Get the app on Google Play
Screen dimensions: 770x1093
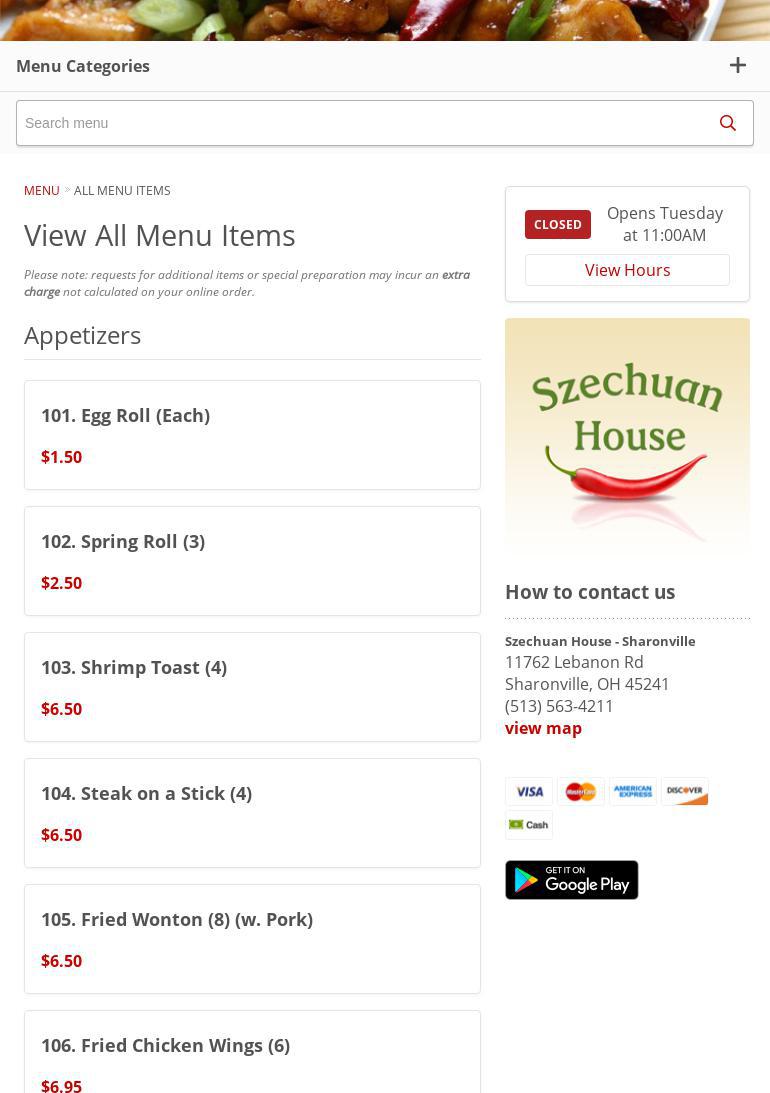point(571,880)
